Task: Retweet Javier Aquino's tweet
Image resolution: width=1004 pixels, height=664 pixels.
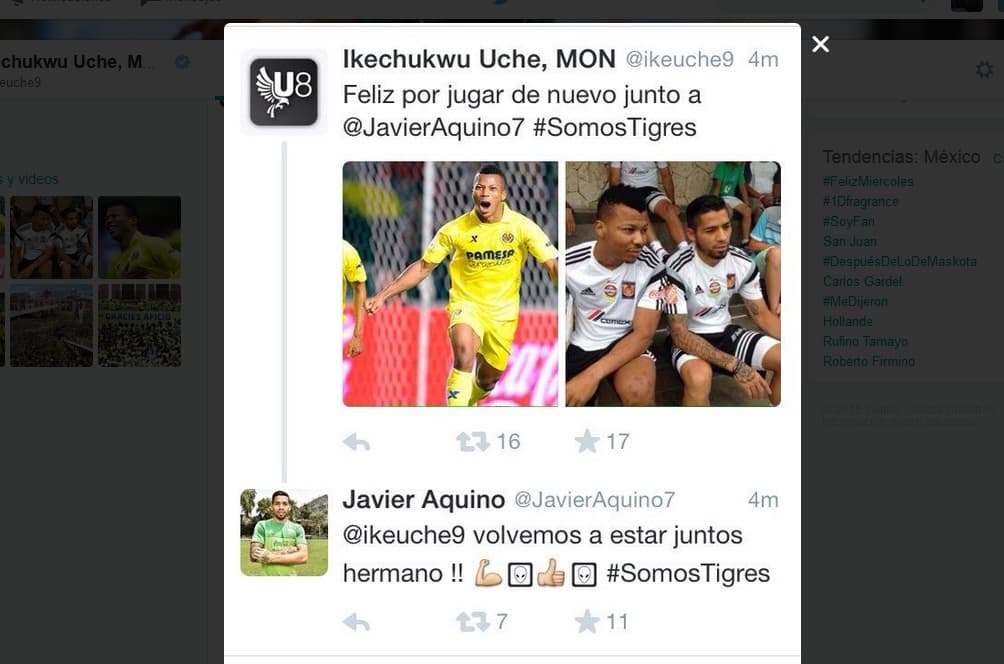Action: click(473, 622)
